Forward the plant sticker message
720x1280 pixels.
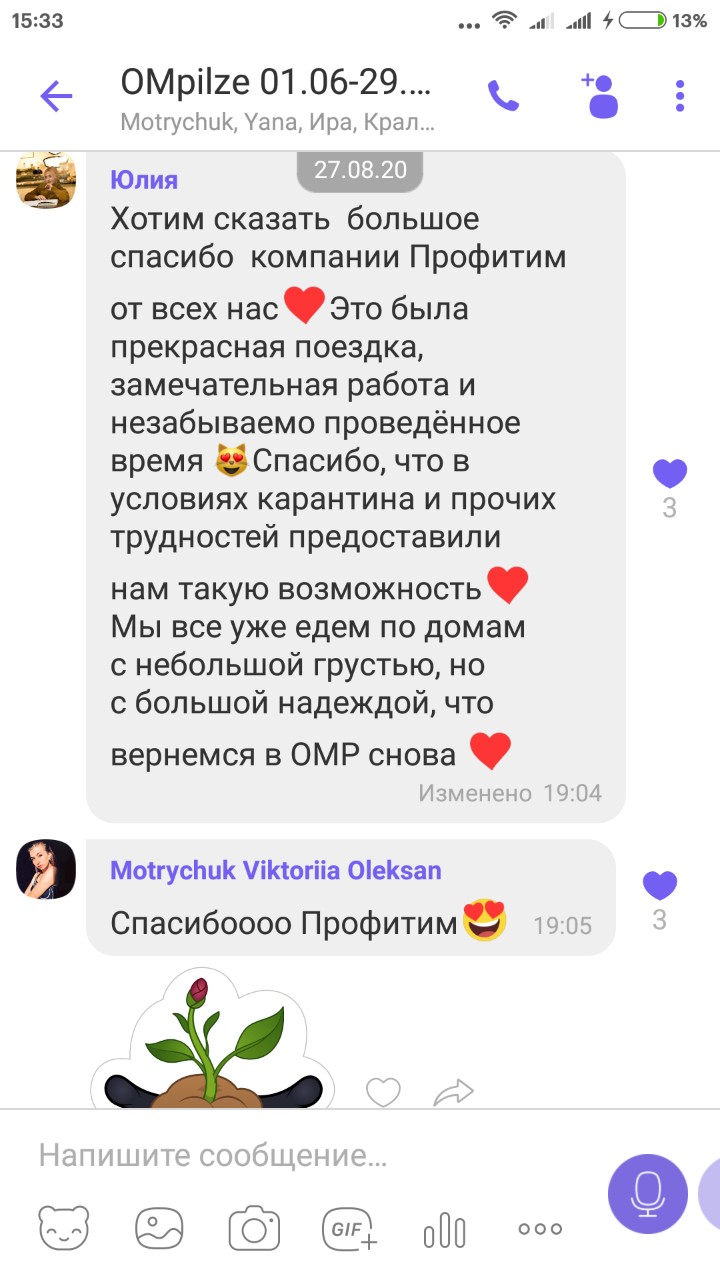tap(452, 1092)
